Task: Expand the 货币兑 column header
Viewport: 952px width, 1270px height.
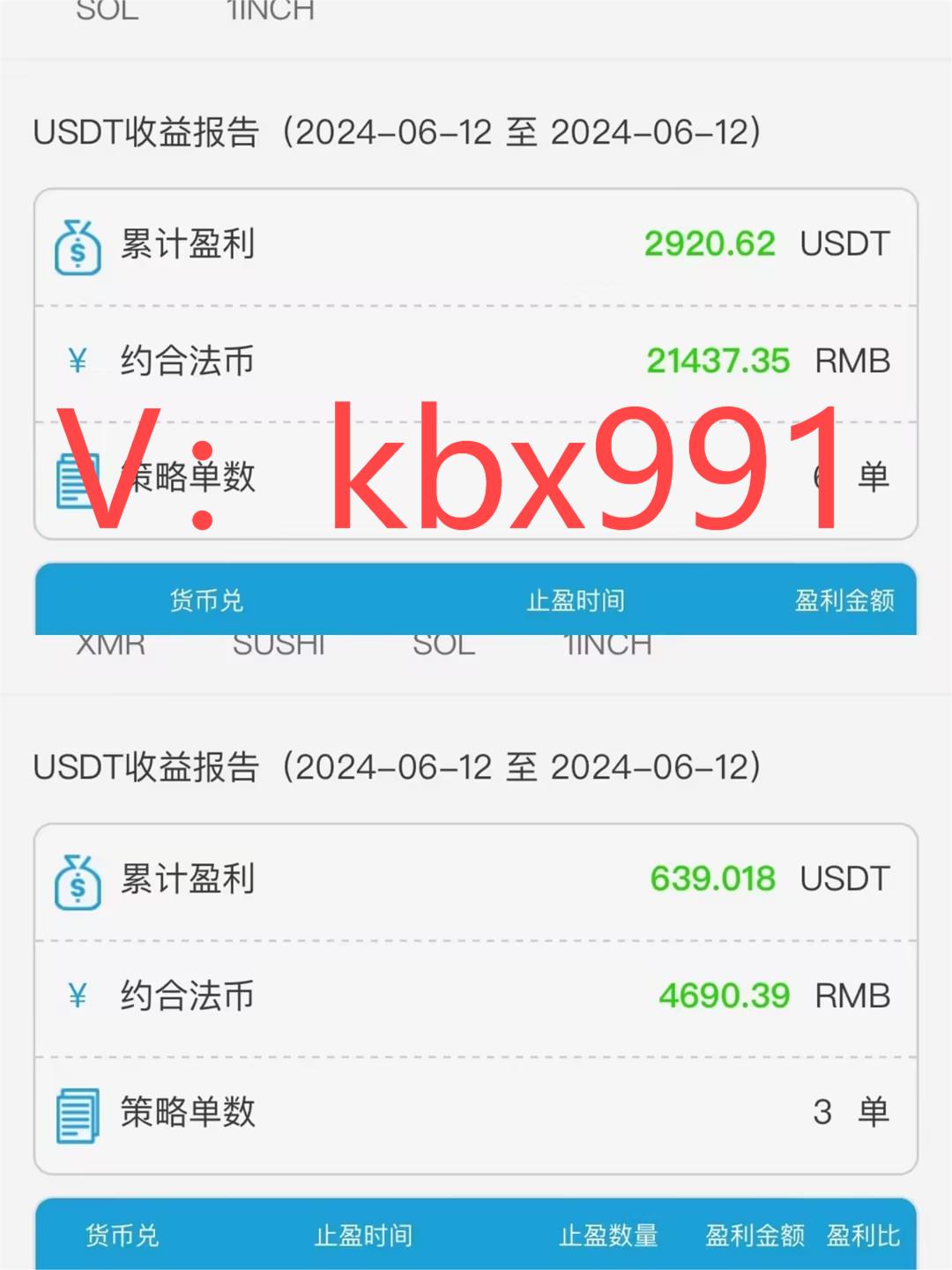Action: tap(206, 601)
